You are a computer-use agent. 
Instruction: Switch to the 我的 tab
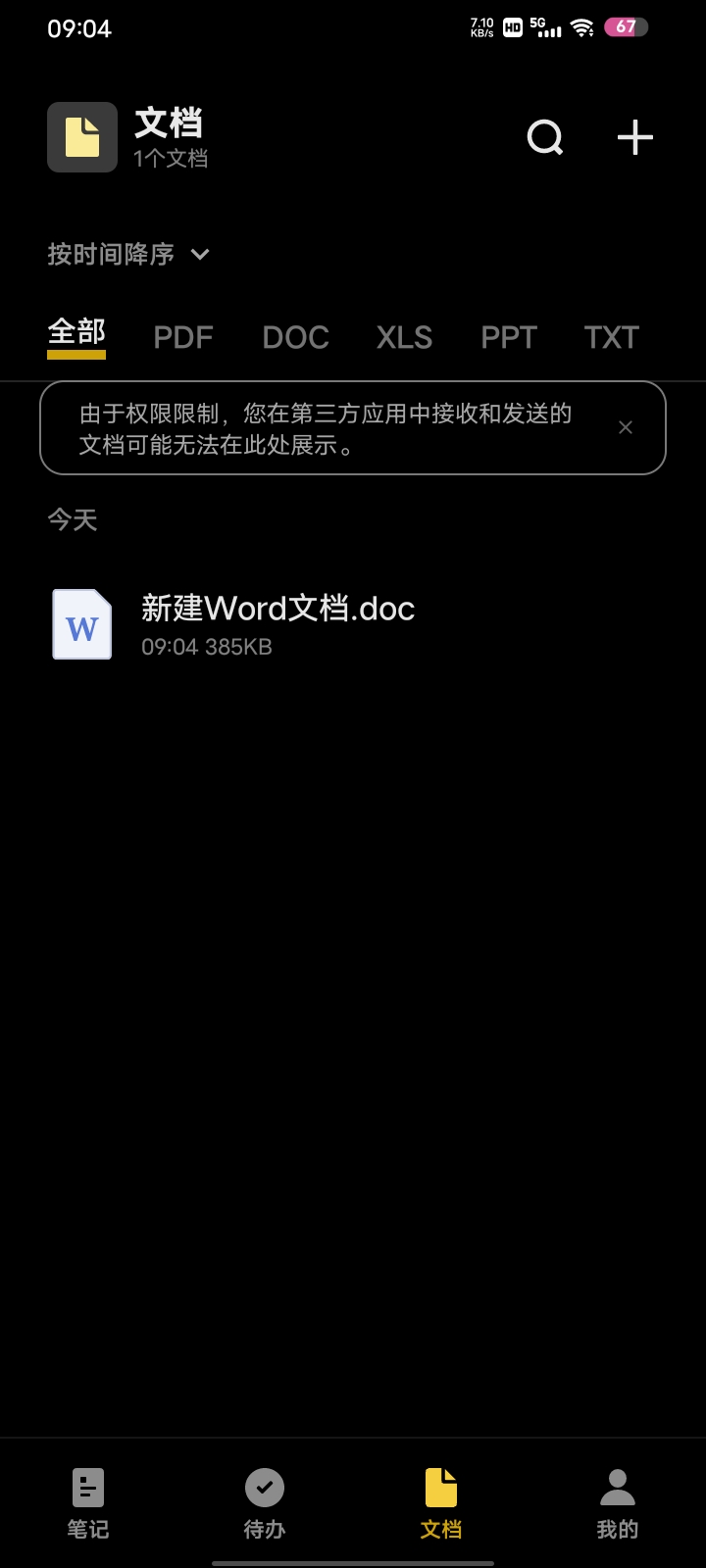pos(618,1503)
